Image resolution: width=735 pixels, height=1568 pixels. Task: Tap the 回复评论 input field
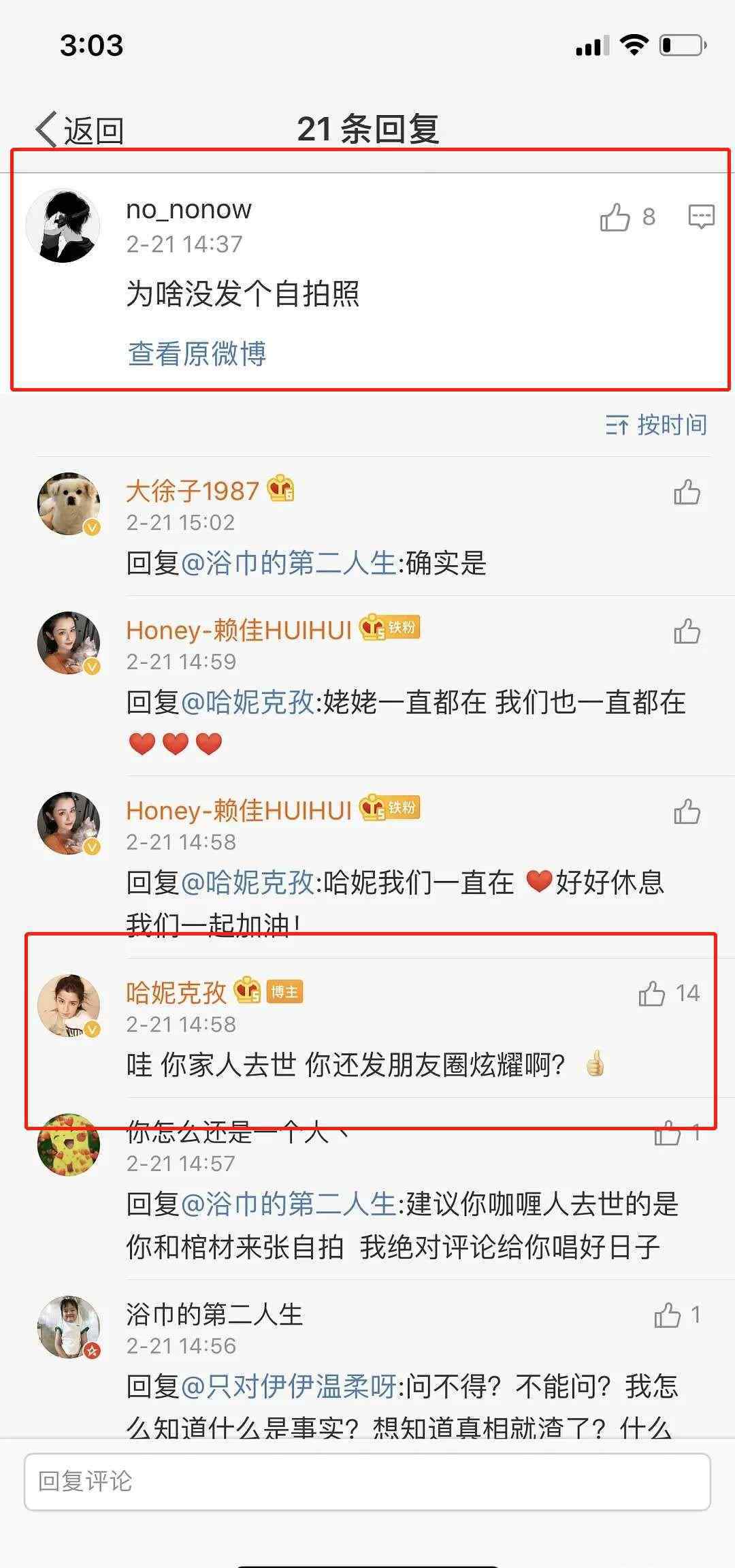pyautogui.click(x=367, y=1482)
